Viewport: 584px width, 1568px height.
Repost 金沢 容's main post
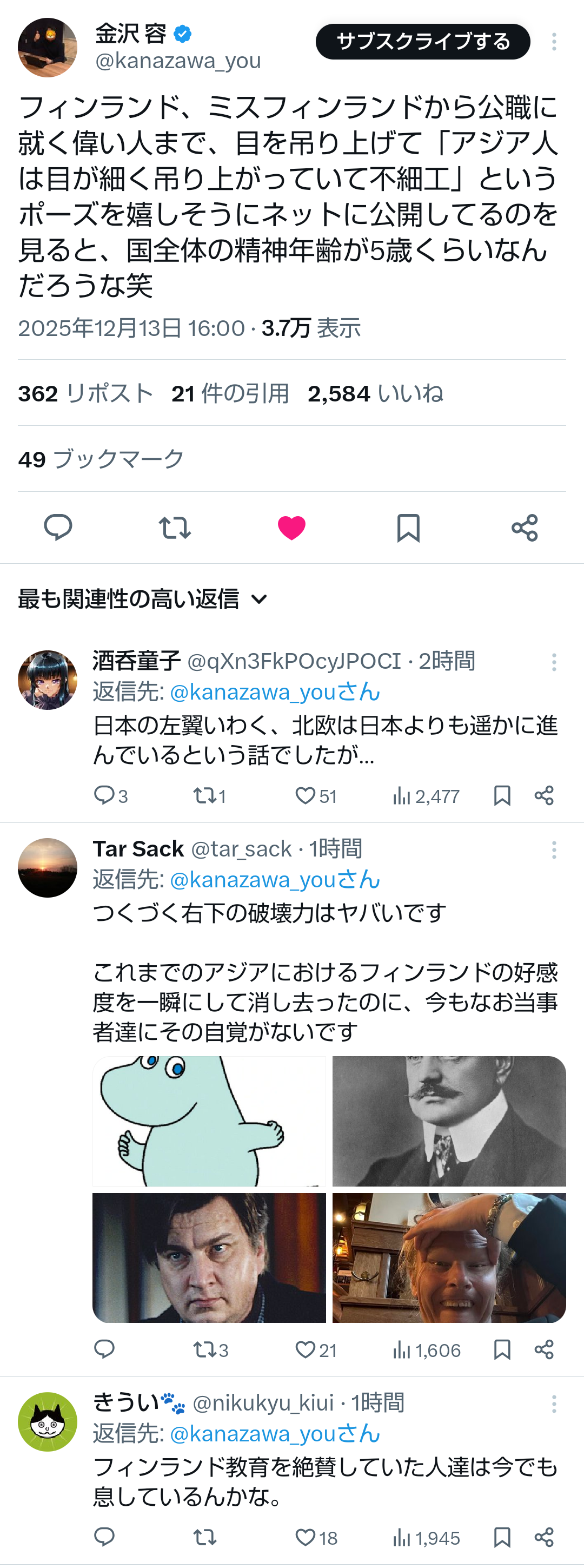(x=175, y=527)
